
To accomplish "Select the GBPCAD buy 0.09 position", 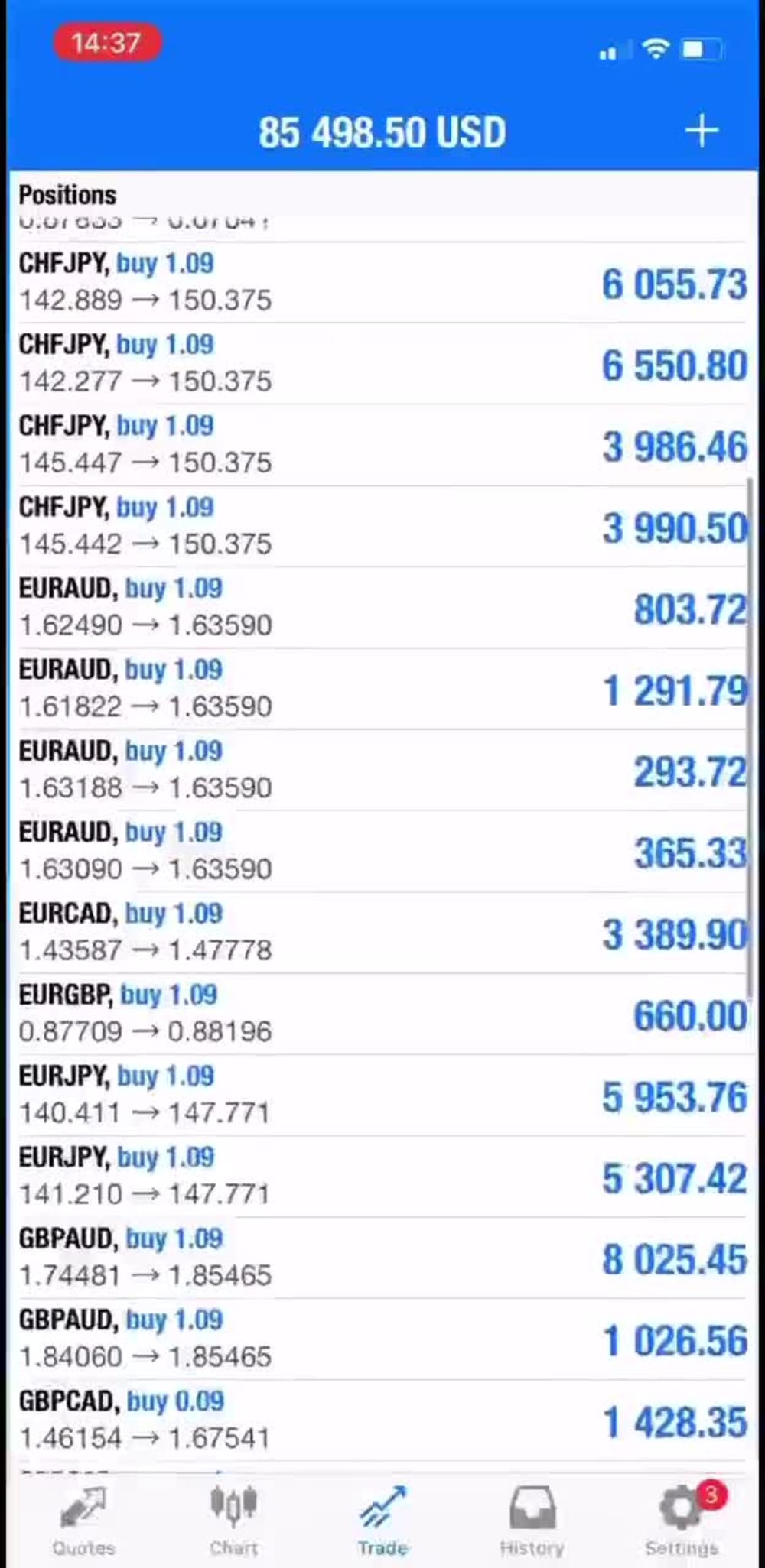I will [382, 1418].
